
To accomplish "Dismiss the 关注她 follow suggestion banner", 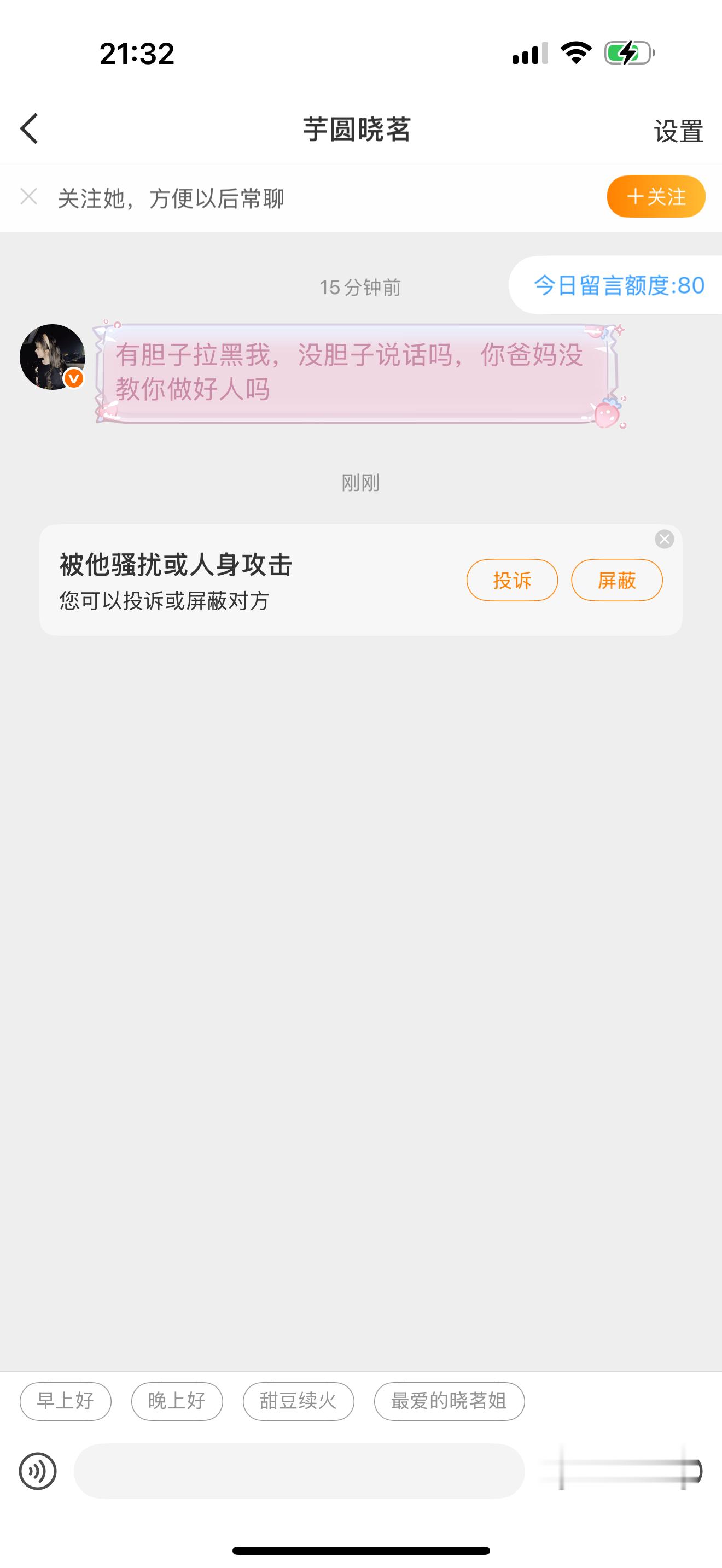I will pos(29,196).
